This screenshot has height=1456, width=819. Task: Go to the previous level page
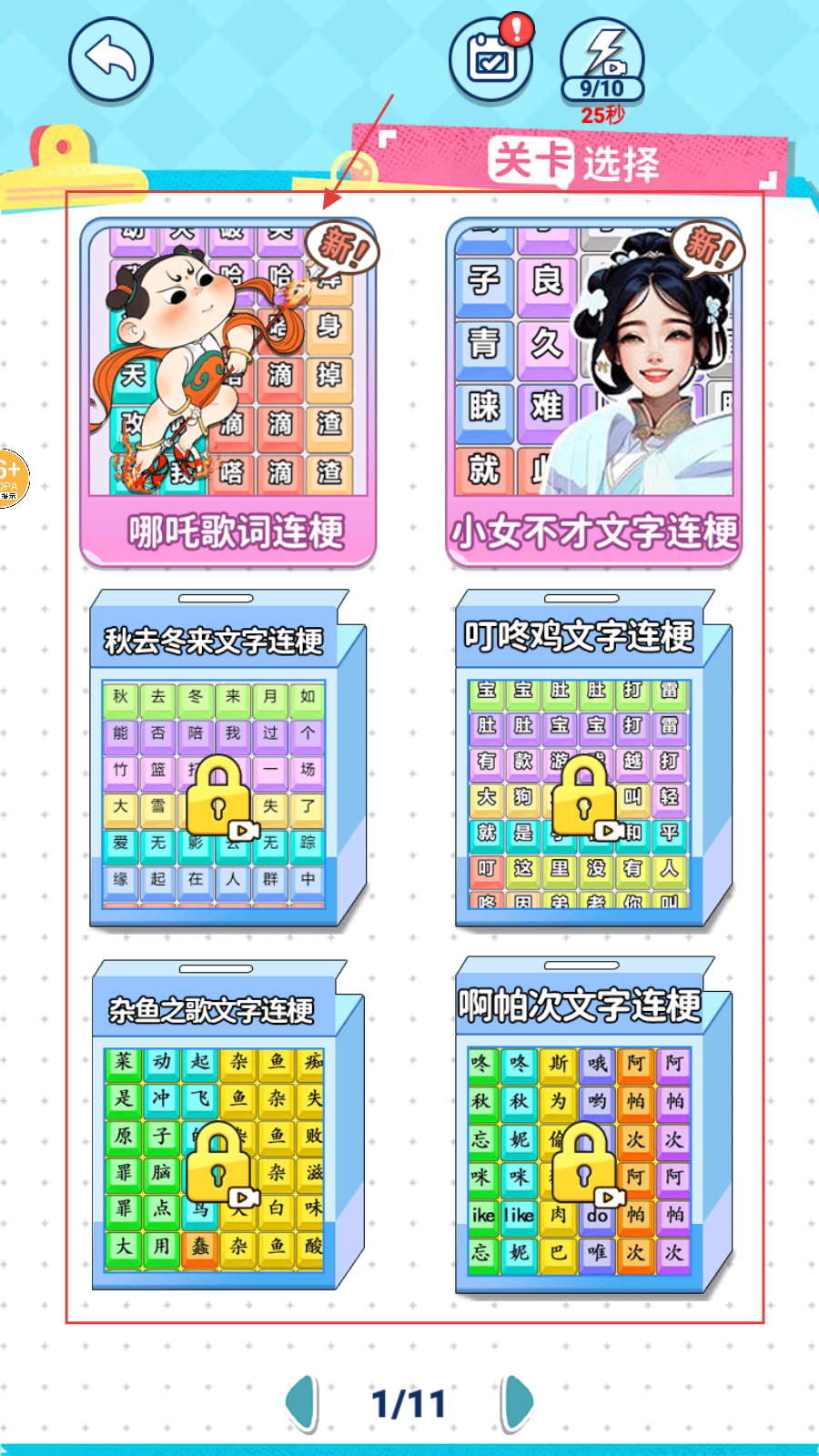click(x=302, y=1402)
